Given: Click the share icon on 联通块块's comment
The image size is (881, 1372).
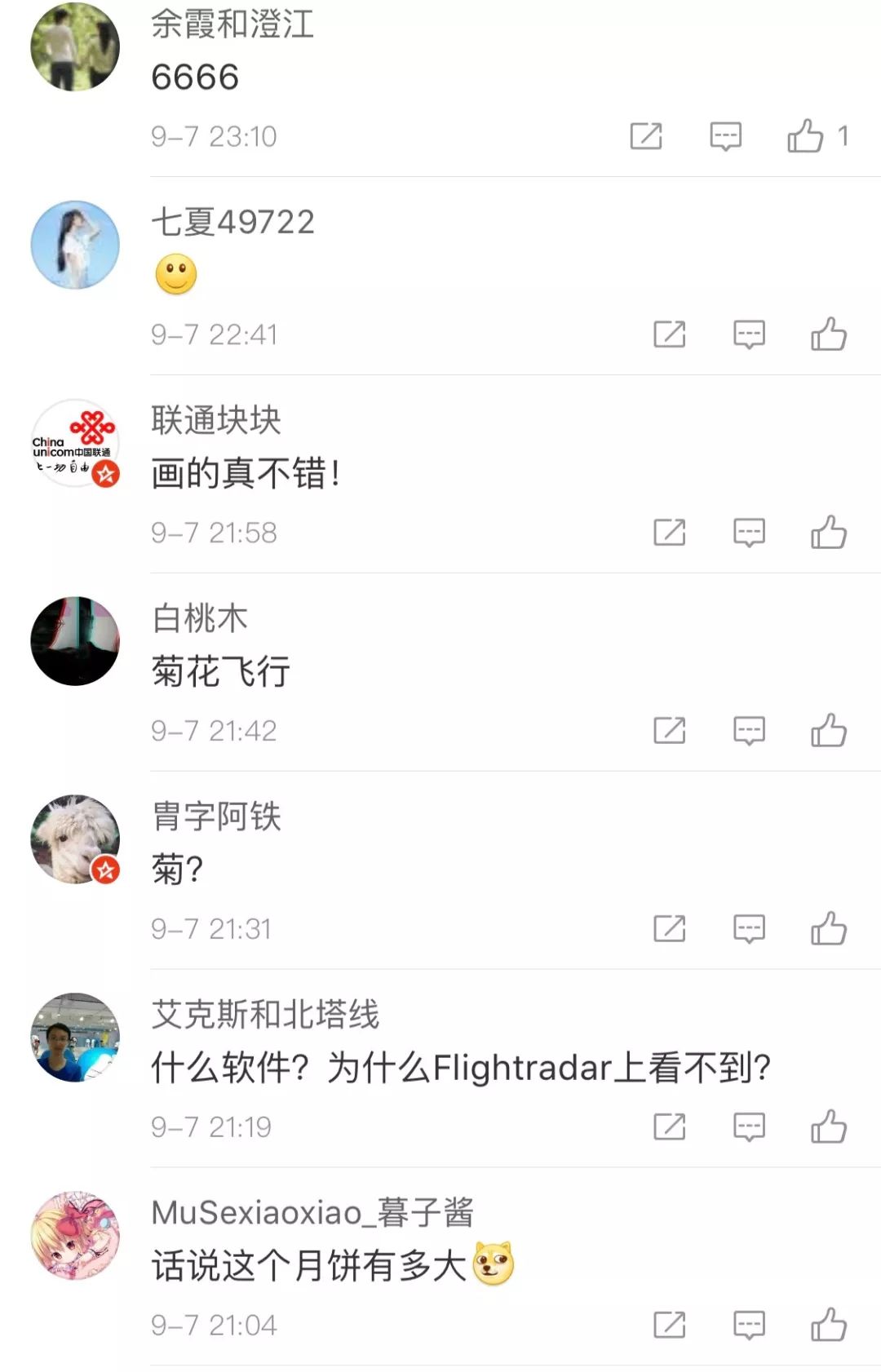Looking at the screenshot, I should tap(669, 533).
